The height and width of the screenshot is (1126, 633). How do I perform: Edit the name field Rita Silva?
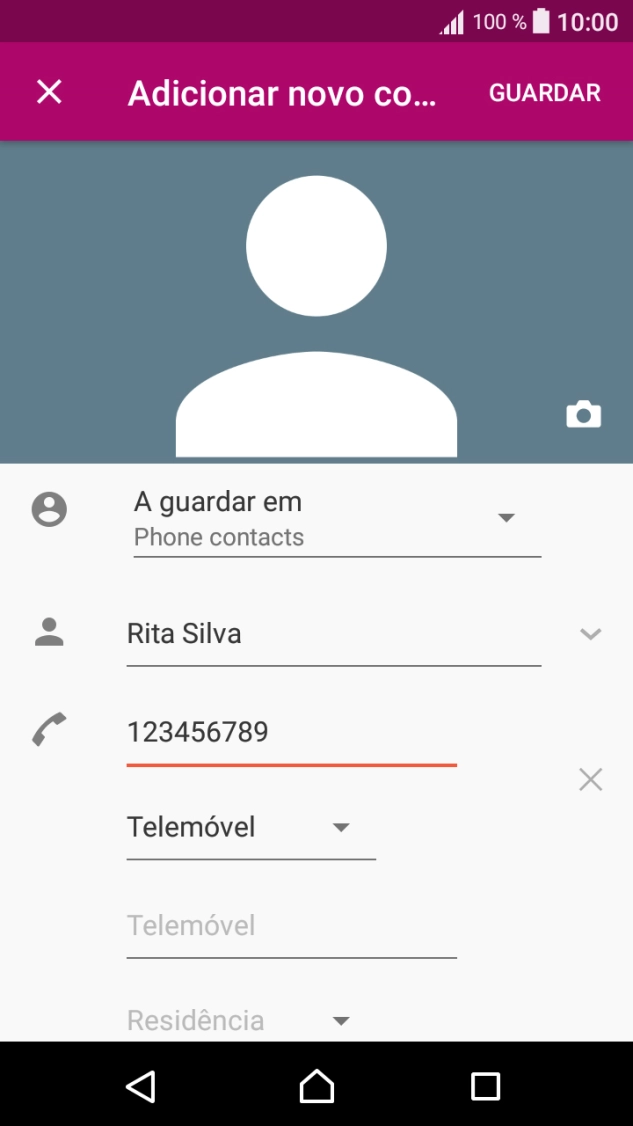click(x=333, y=634)
